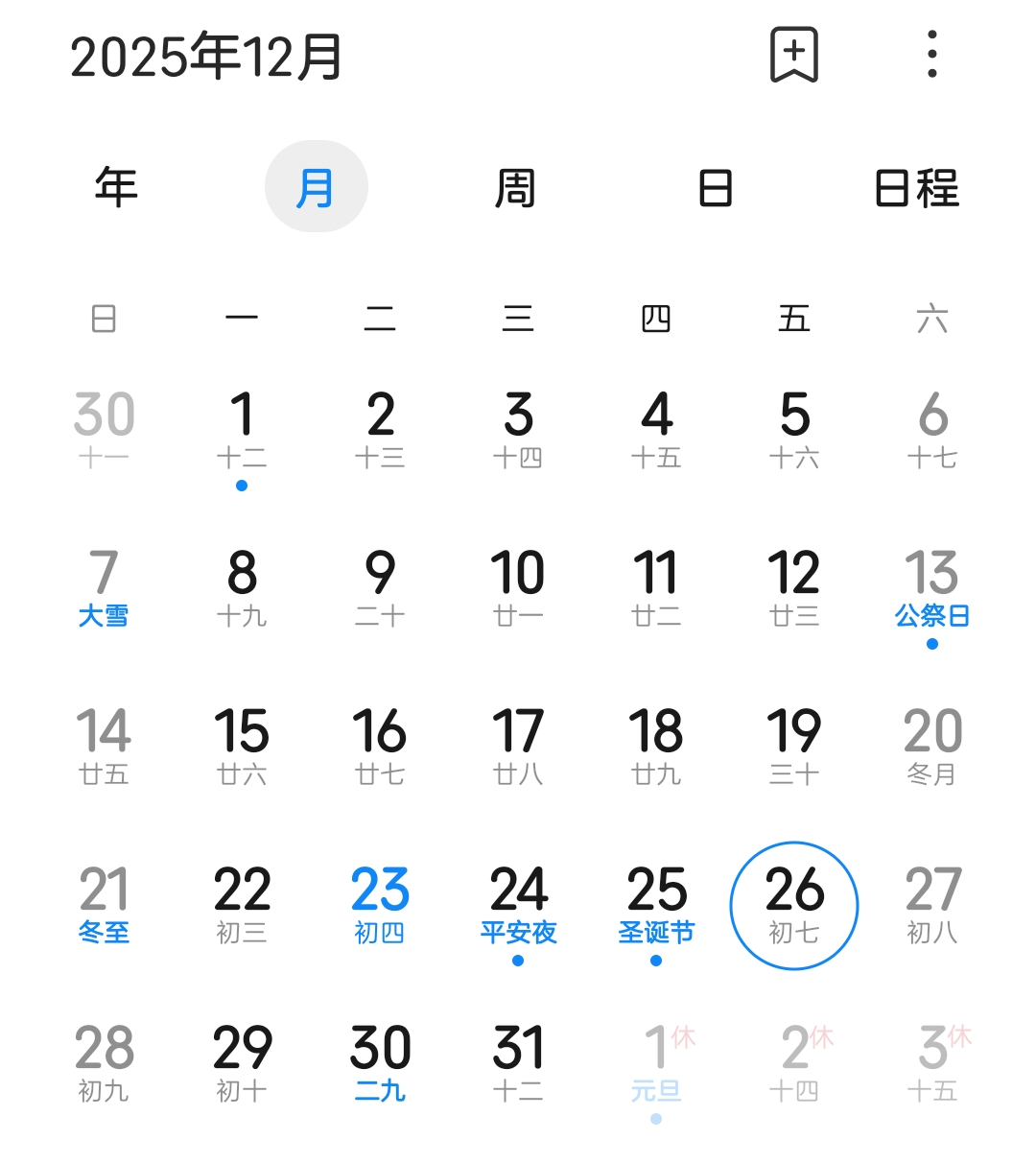Screen dimensions: 1036x1164
Task: Select the circled date December 26
Action: coord(794,904)
